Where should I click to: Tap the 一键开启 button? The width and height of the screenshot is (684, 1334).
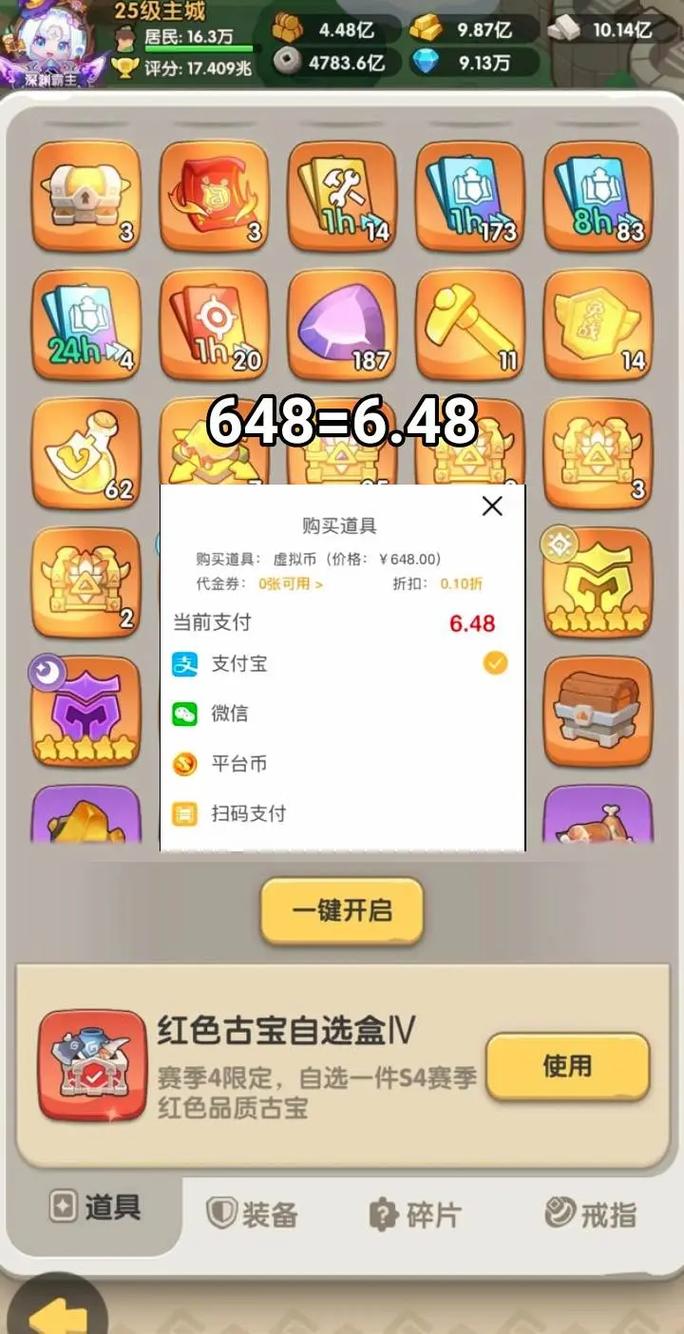342,911
